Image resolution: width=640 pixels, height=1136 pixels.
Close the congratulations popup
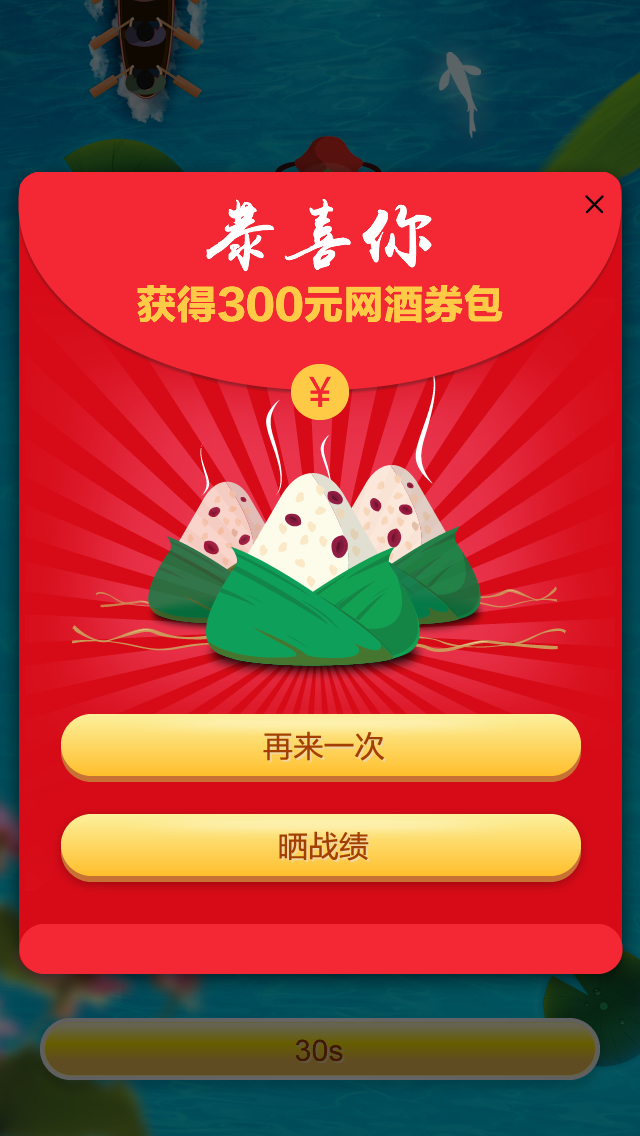click(594, 205)
